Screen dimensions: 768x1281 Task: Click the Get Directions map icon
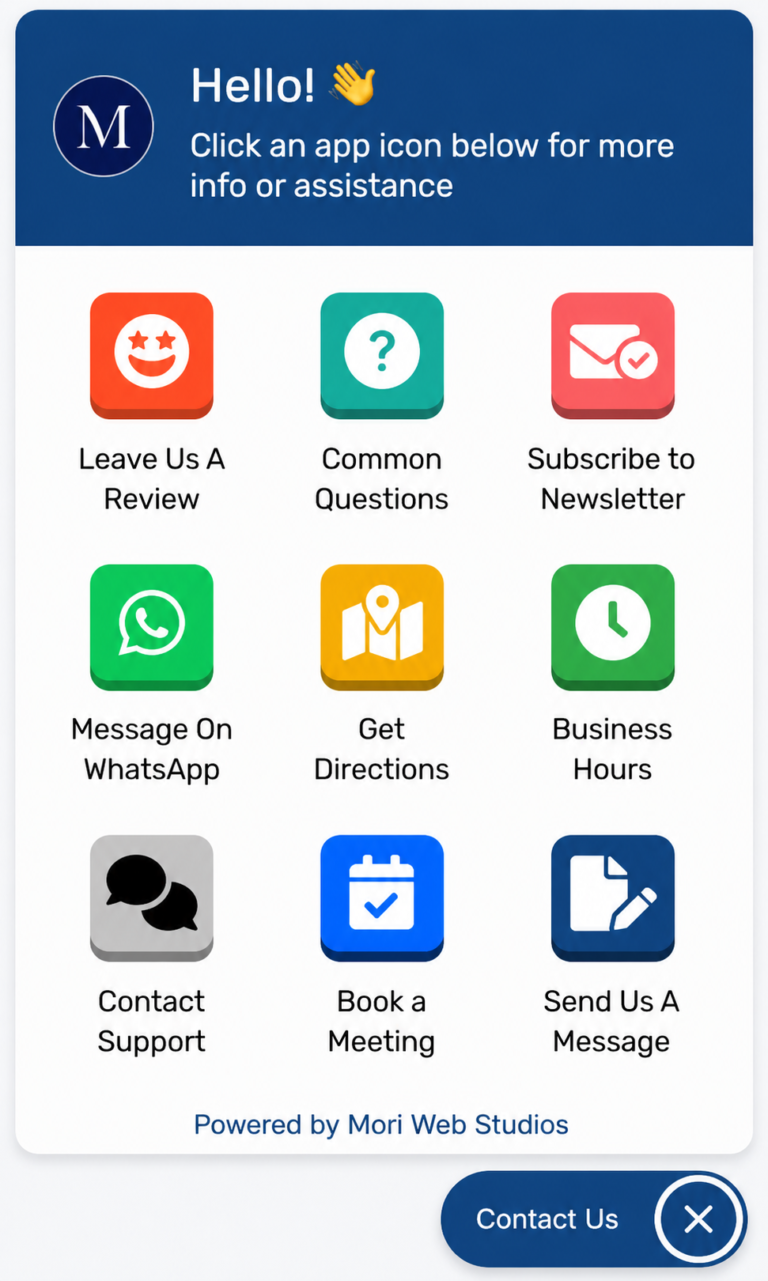click(381, 627)
